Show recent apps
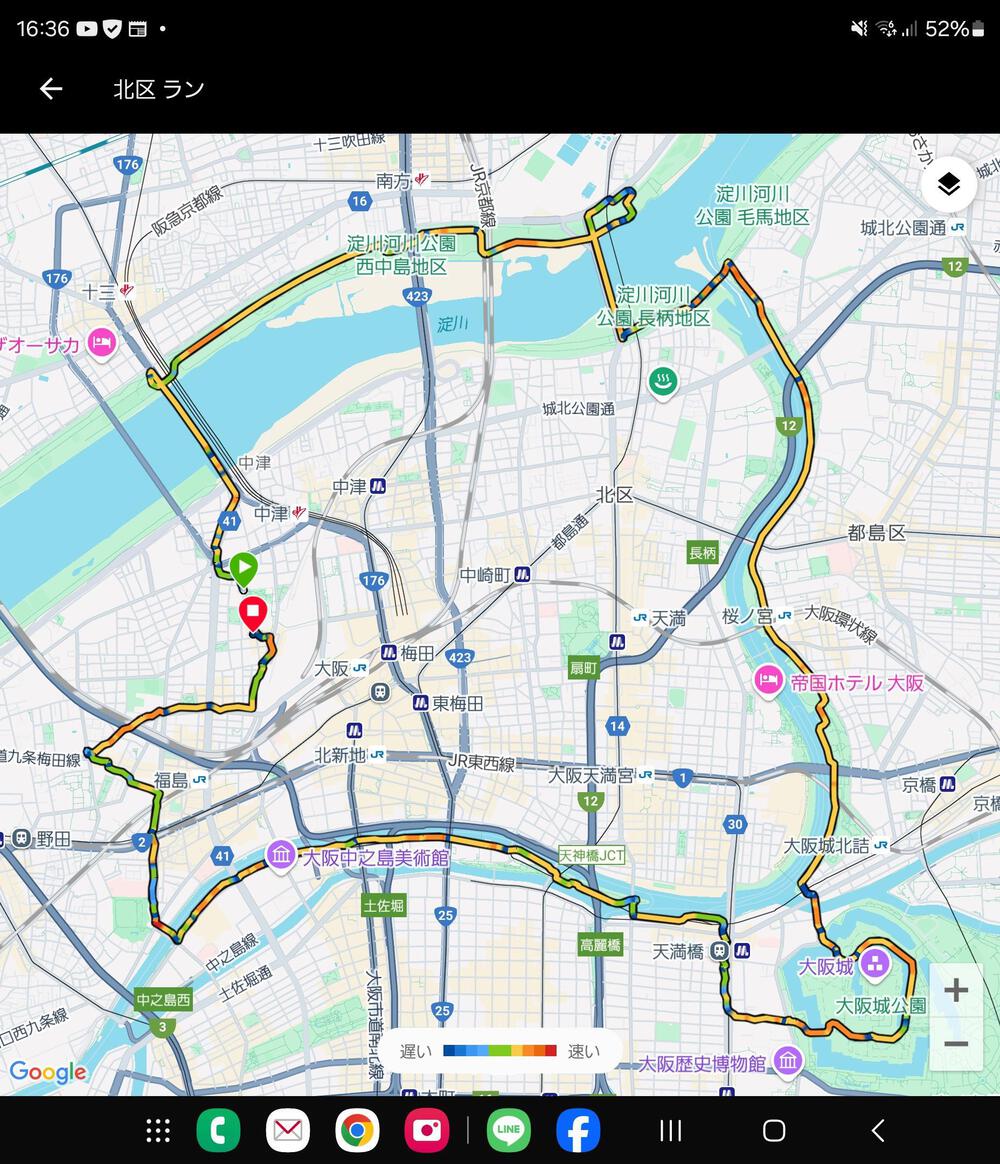The width and height of the screenshot is (1000, 1164). (x=671, y=1131)
